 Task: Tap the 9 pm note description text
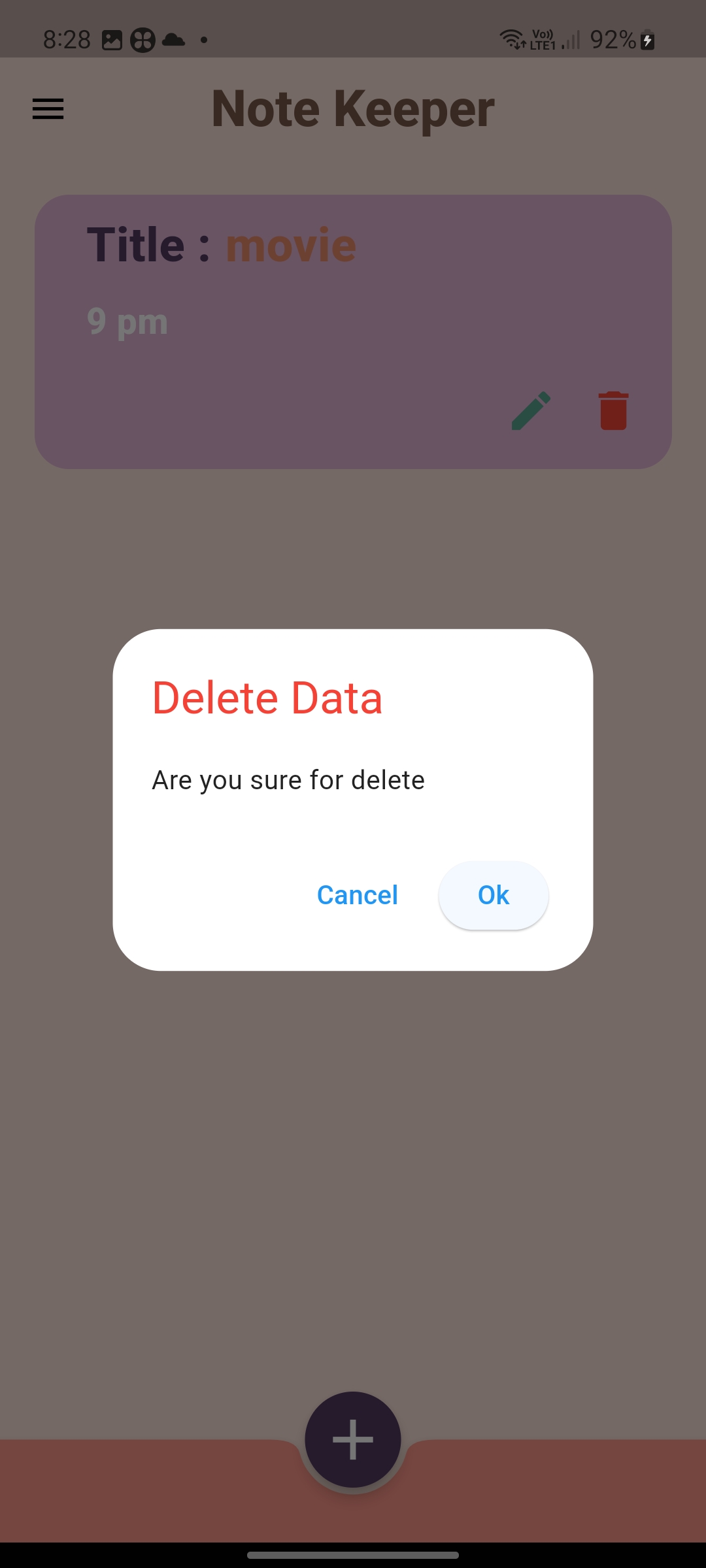click(x=126, y=321)
